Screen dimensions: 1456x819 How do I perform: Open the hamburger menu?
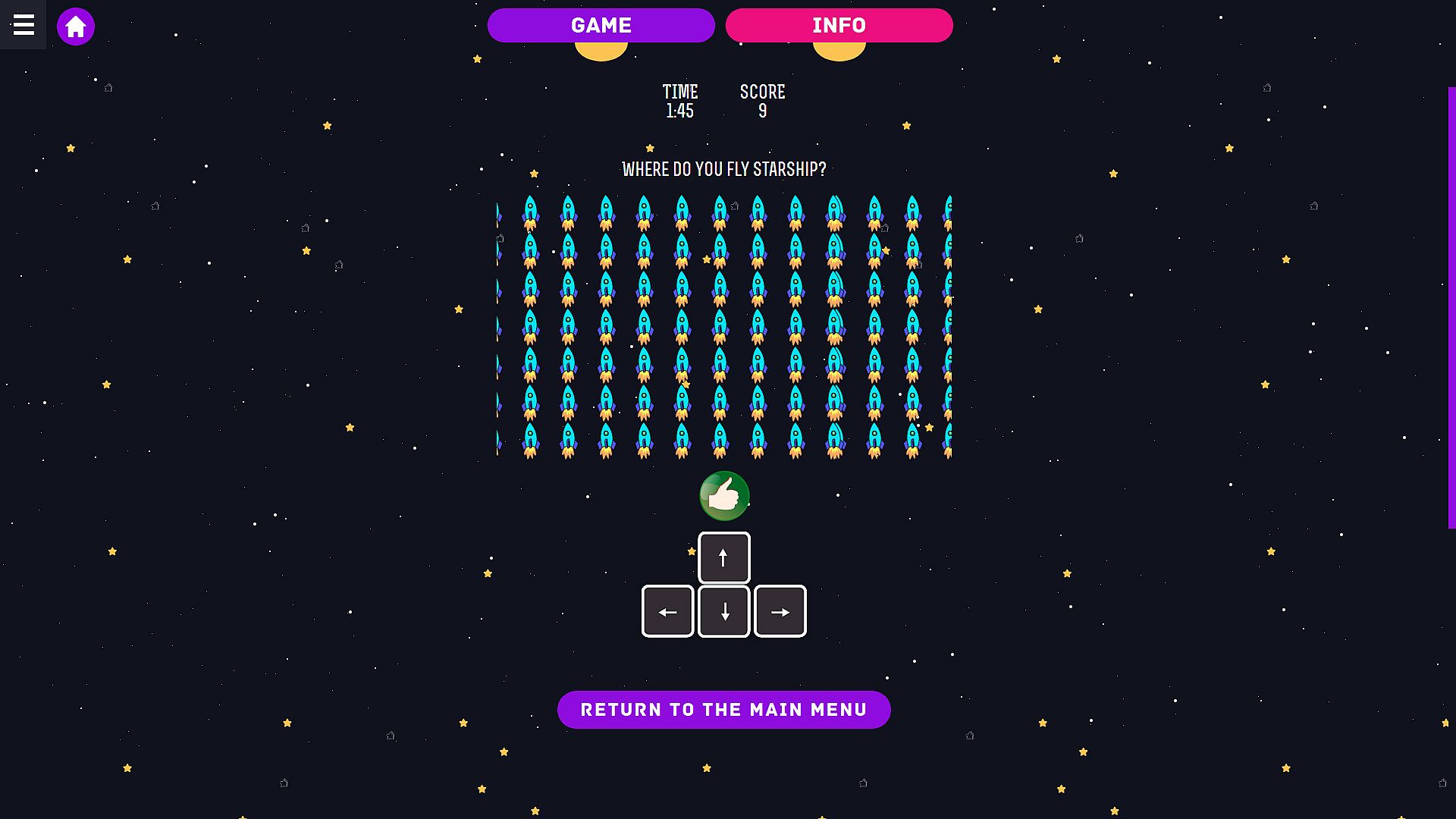coord(24,25)
